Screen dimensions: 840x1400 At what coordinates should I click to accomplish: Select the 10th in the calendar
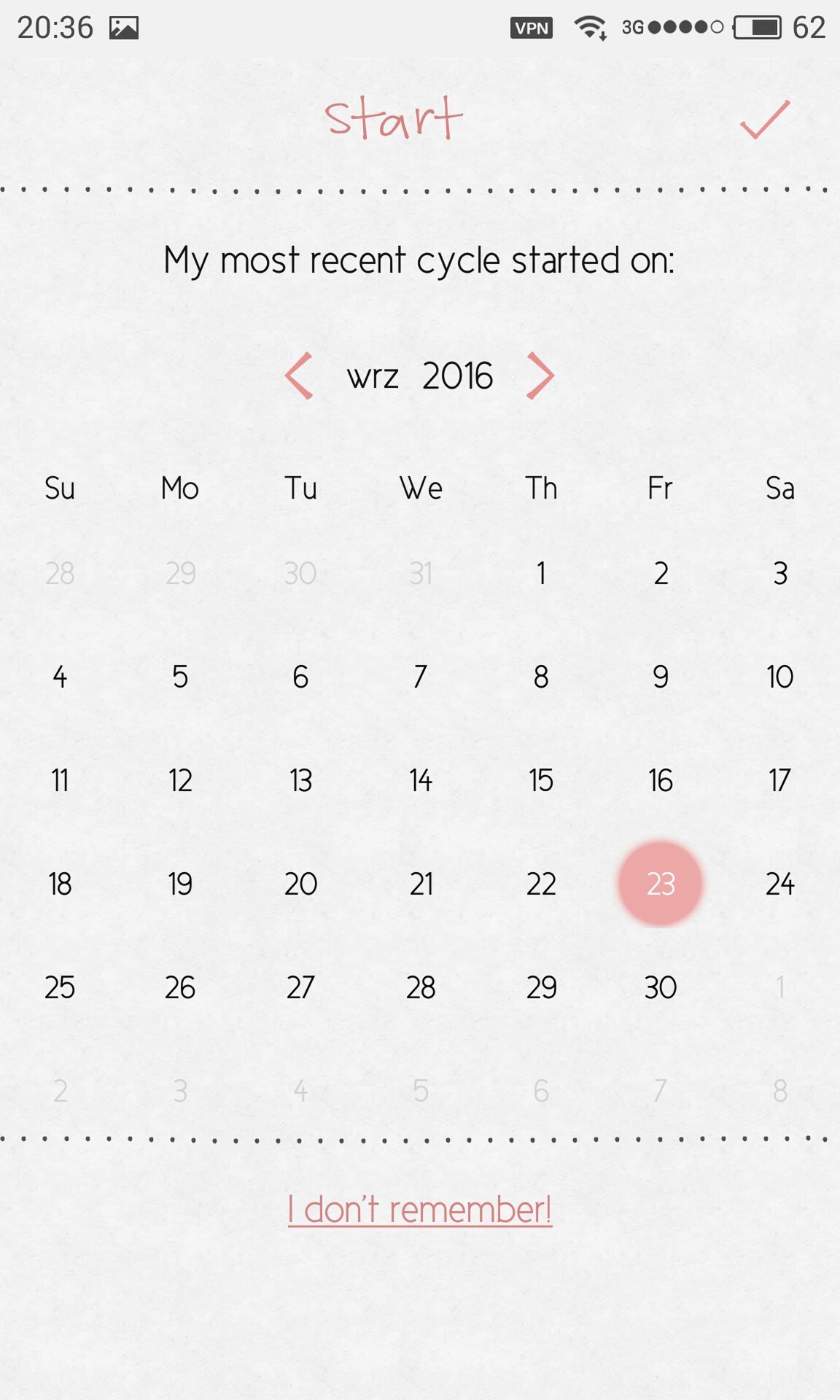(780, 677)
